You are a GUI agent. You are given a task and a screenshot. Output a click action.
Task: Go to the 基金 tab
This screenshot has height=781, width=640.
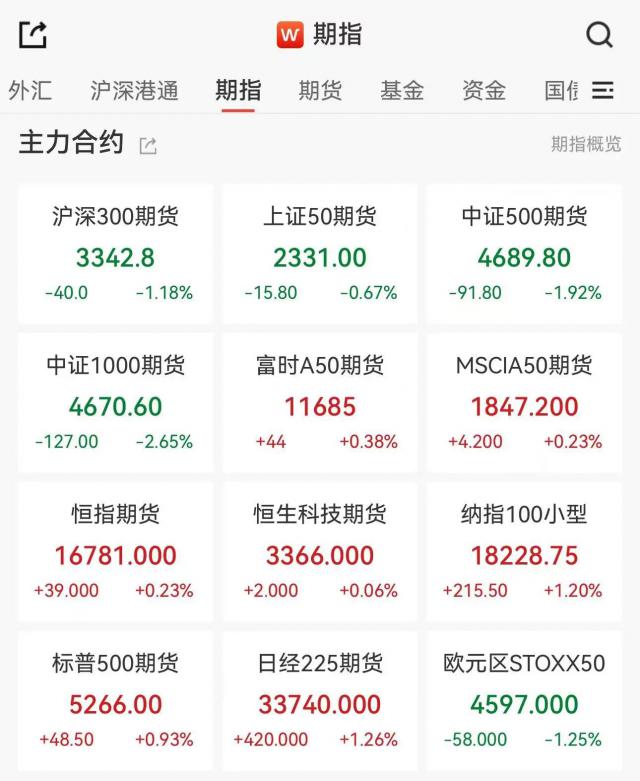pyautogui.click(x=402, y=91)
